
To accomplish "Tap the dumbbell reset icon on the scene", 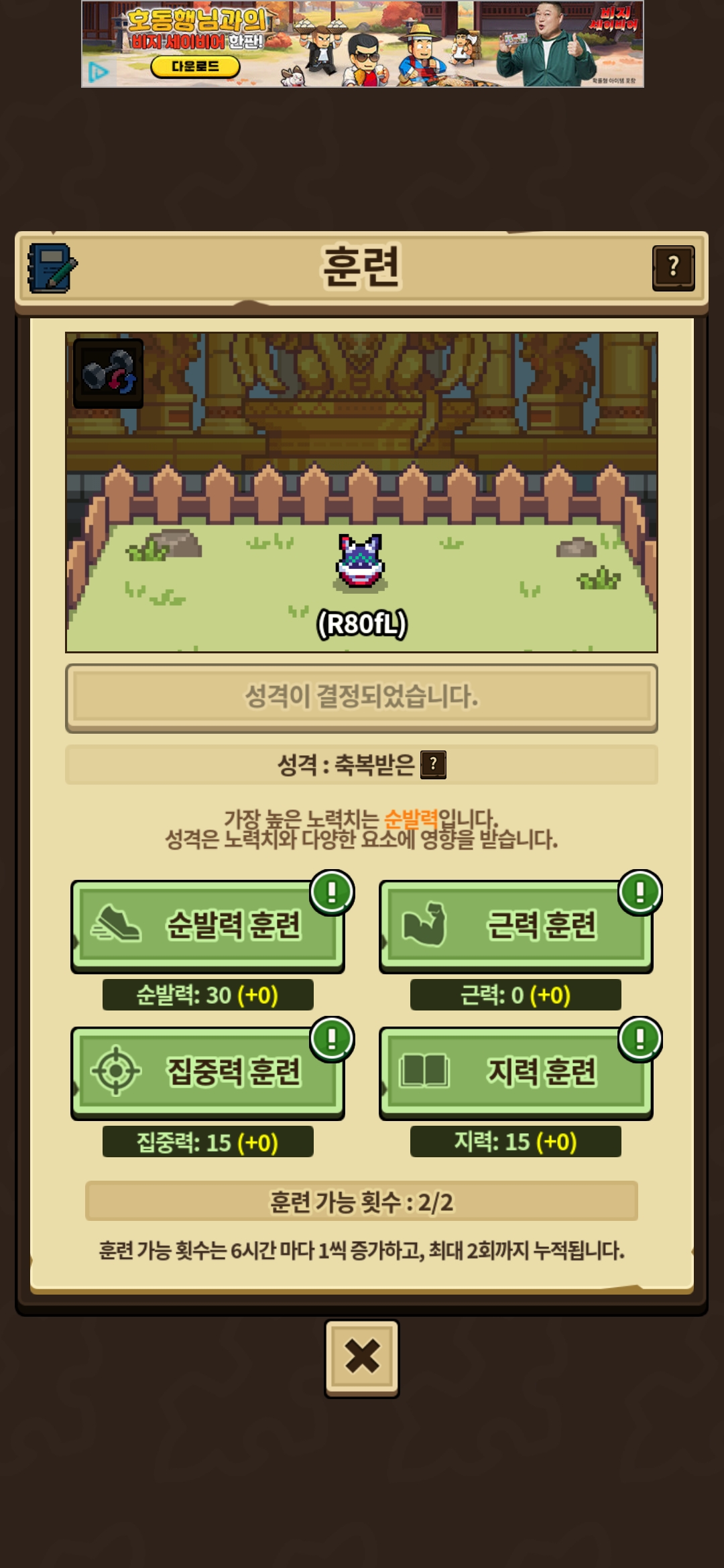I will click(x=108, y=373).
